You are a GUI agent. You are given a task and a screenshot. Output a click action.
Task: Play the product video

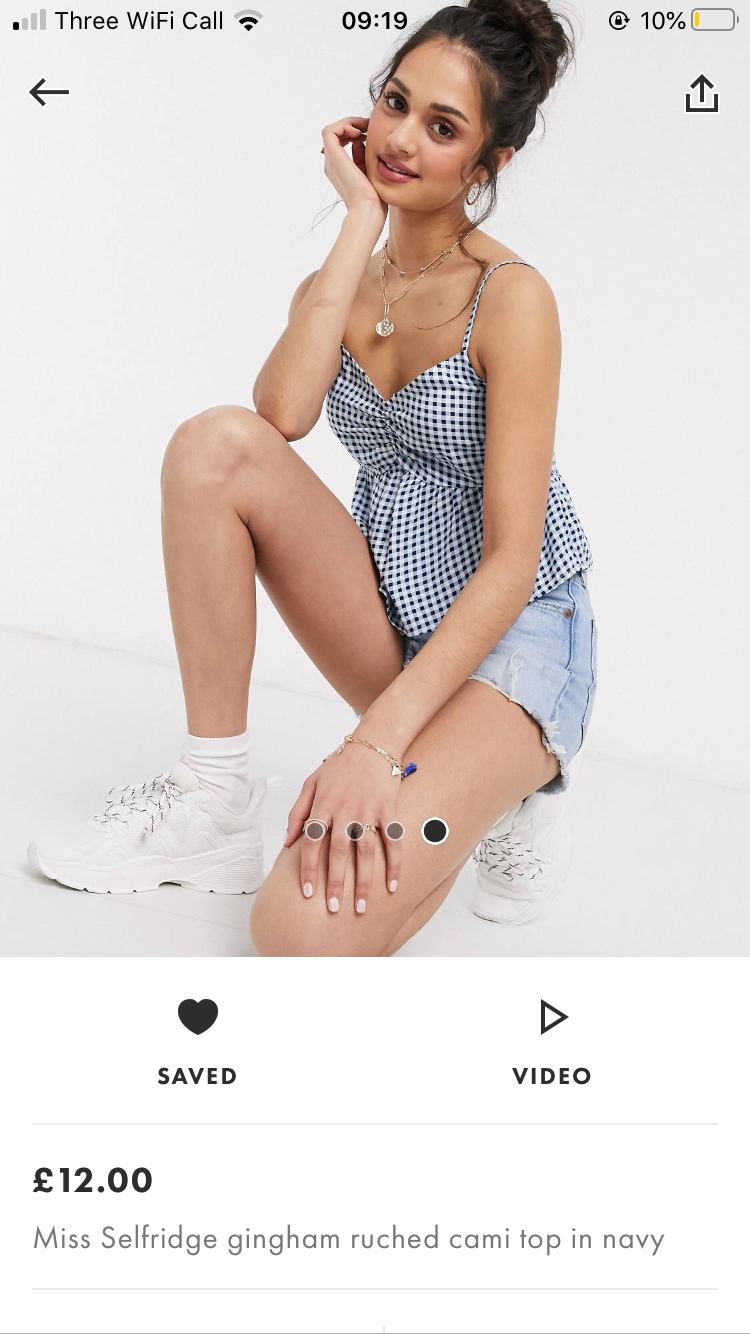[x=552, y=1018]
